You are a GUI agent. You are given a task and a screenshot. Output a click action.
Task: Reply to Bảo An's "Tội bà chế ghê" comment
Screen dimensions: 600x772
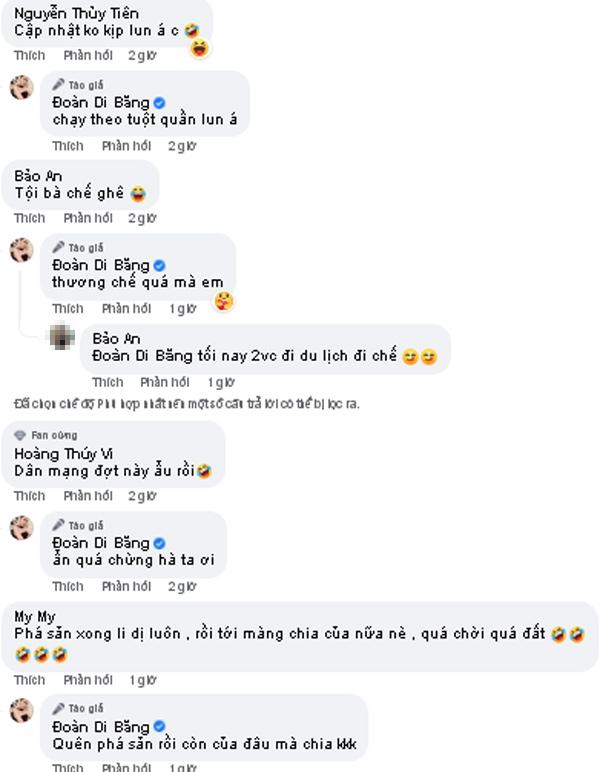point(87,218)
